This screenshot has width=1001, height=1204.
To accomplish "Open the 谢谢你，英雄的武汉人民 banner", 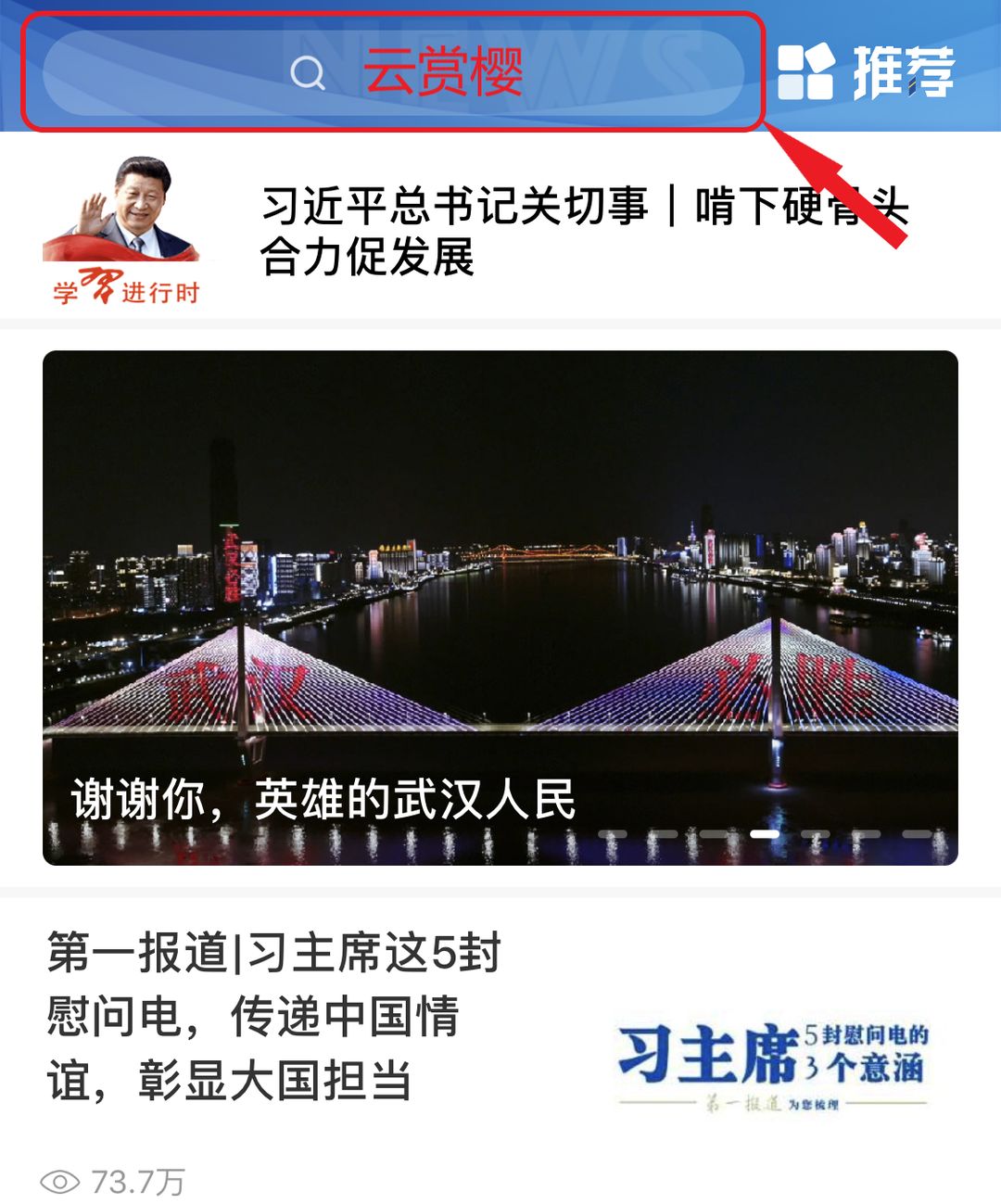I will [500, 607].
